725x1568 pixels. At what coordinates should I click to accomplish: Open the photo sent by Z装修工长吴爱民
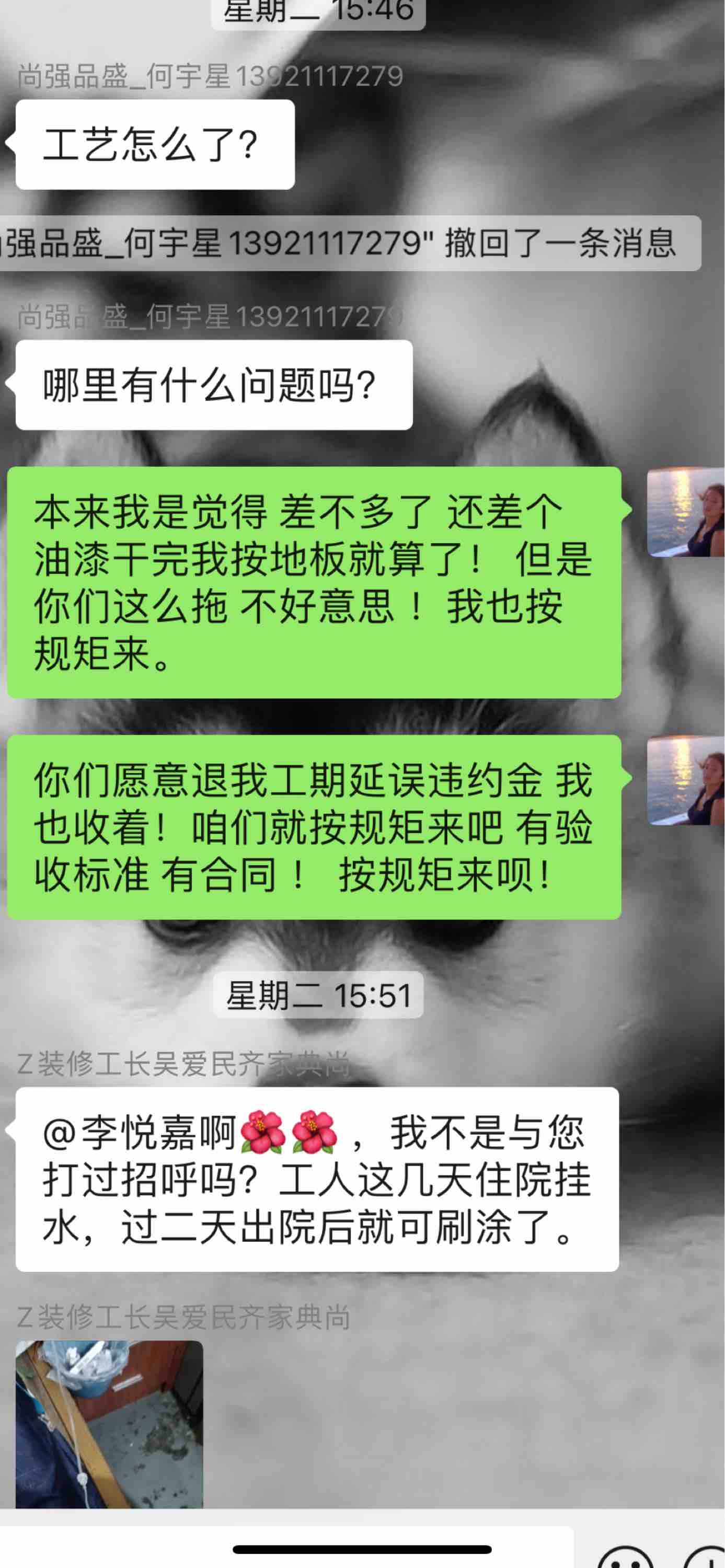(x=110, y=1425)
